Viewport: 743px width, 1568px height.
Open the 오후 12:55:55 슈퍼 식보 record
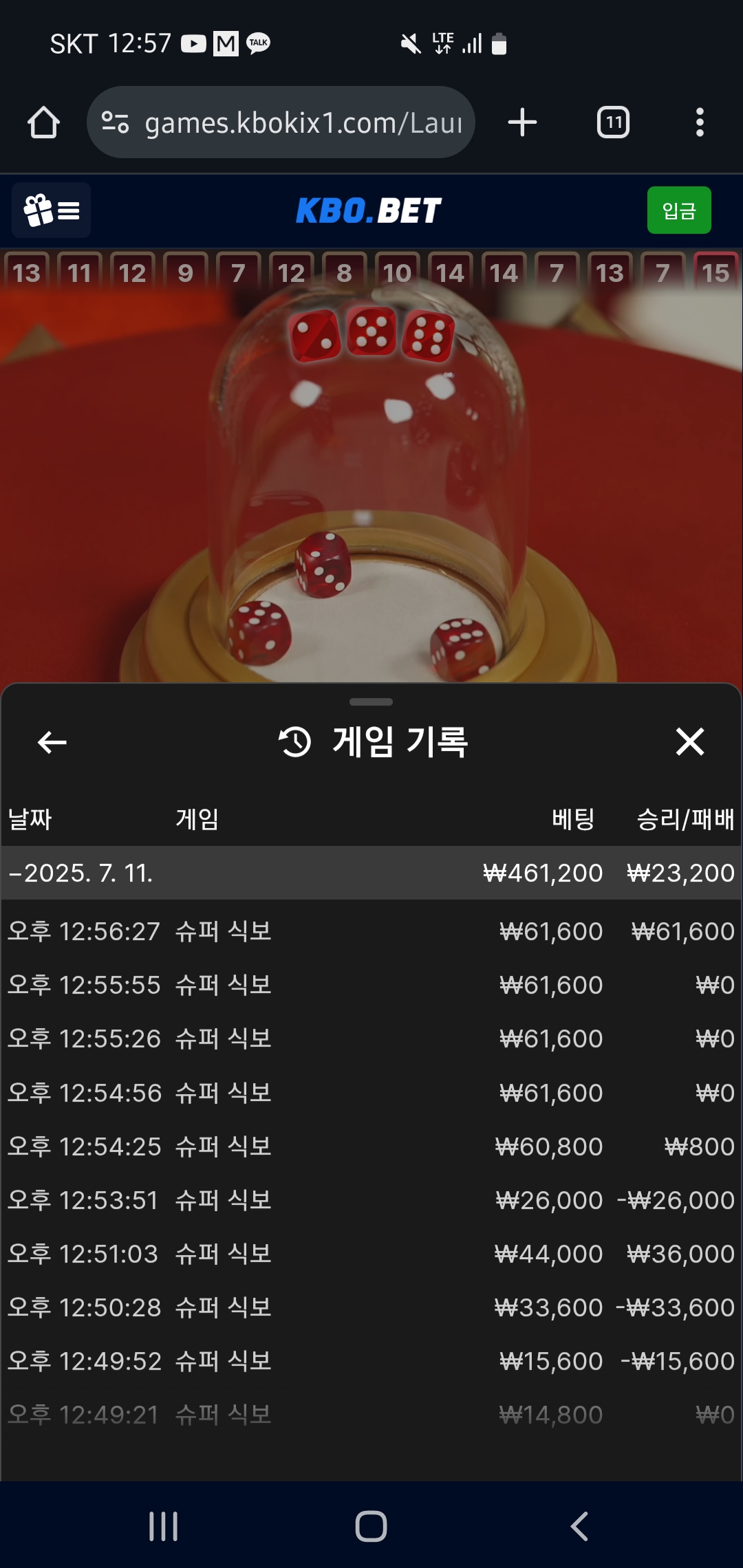pos(371,985)
